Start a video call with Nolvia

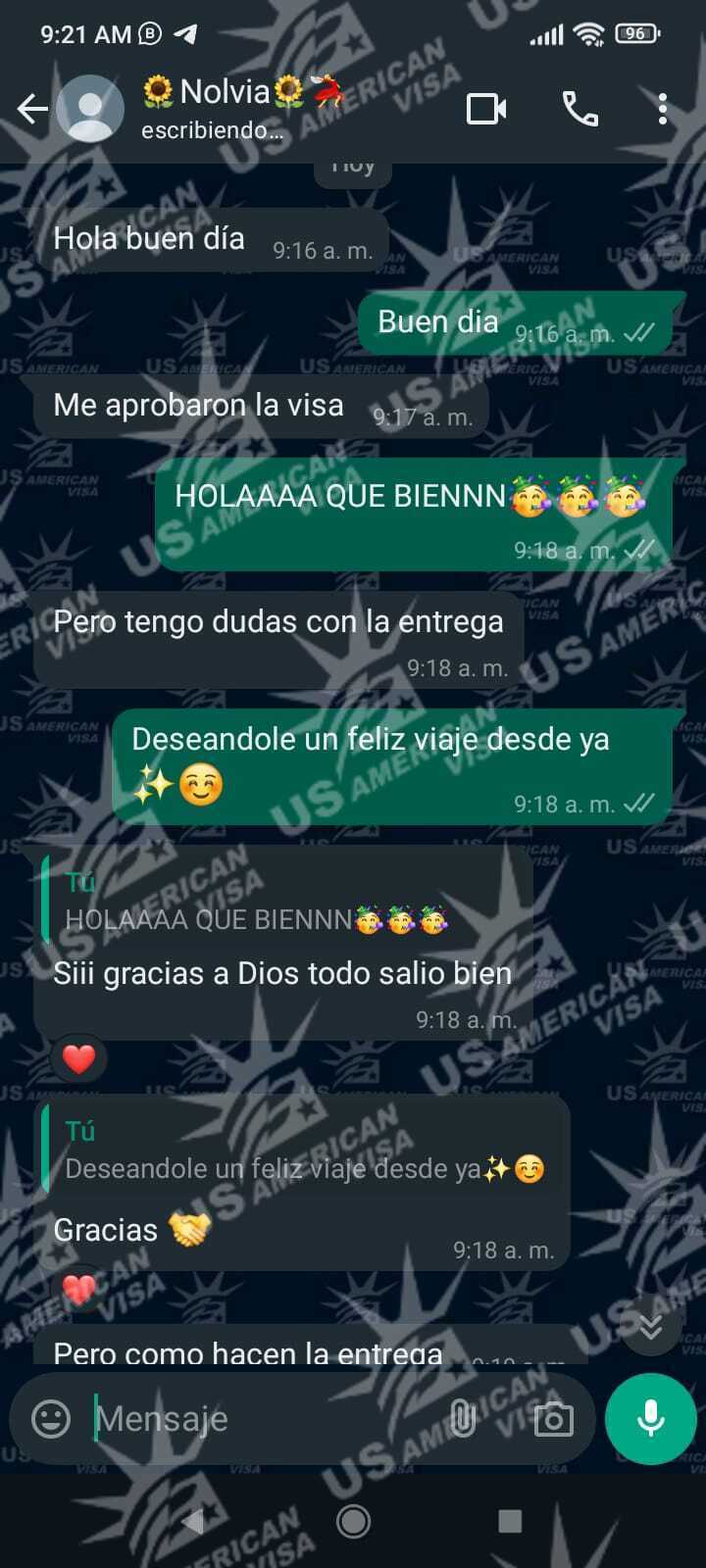tap(486, 109)
